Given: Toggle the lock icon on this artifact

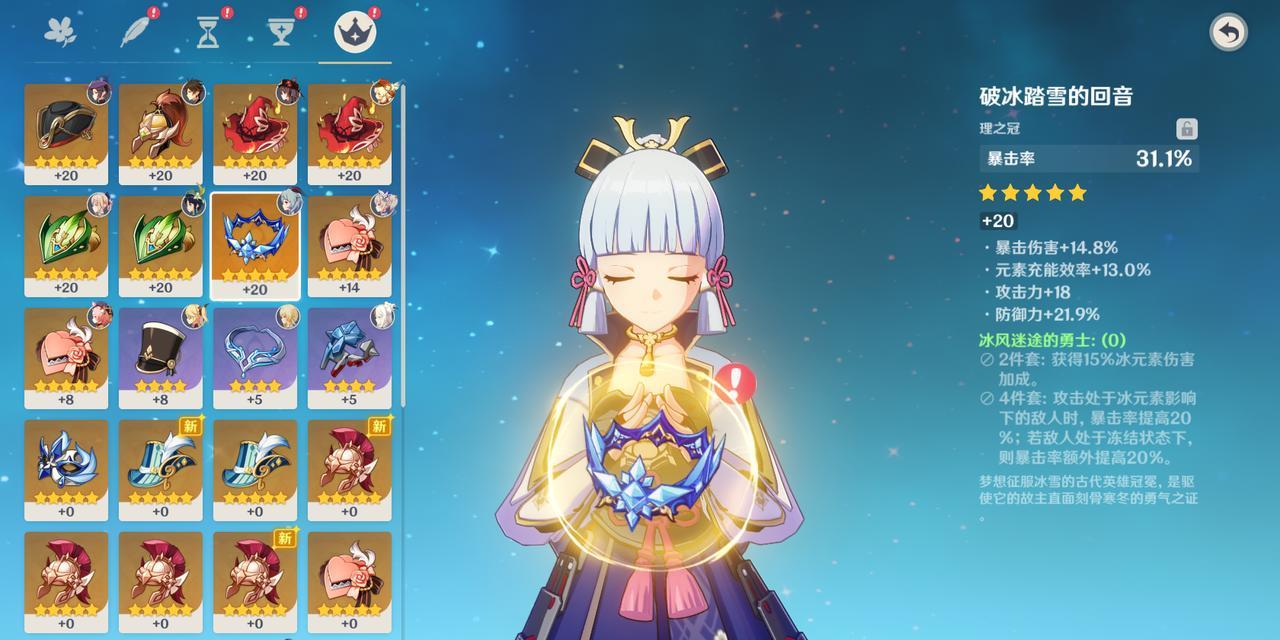Looking at the screenshot, I should pyautogui.click(x=1186, y=129).
